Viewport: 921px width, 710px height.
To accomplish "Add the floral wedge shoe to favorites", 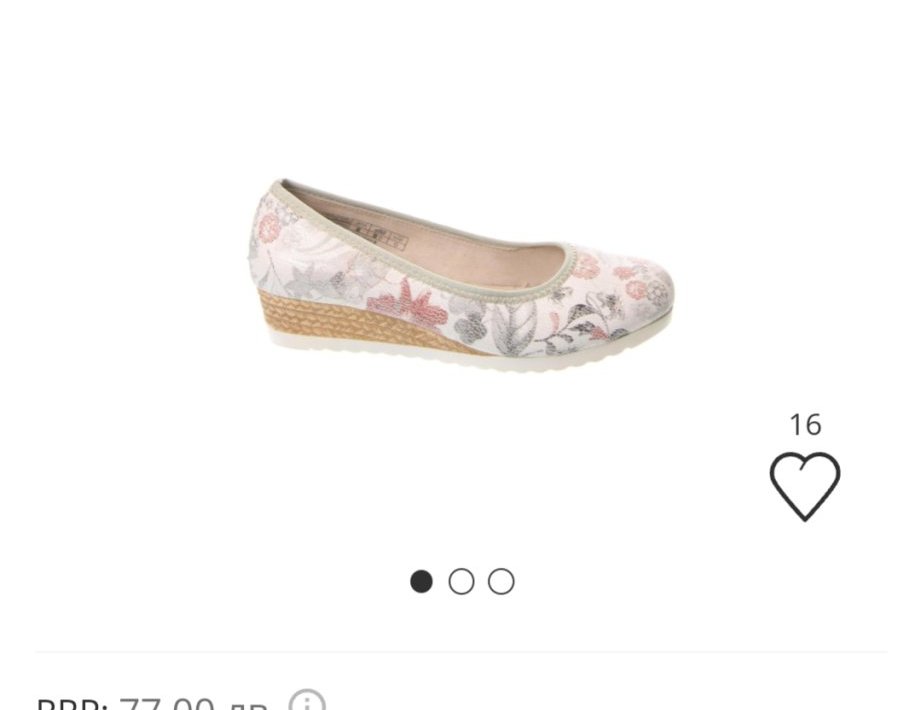I will pyautogui.click(x=804, y=486).
